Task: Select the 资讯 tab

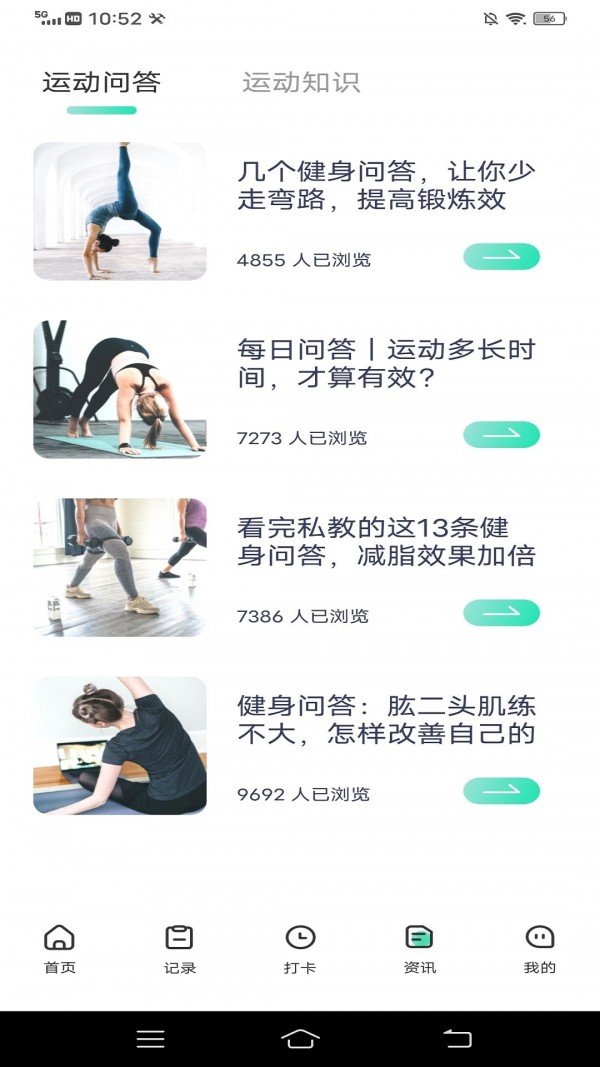Action: point(419,948)
